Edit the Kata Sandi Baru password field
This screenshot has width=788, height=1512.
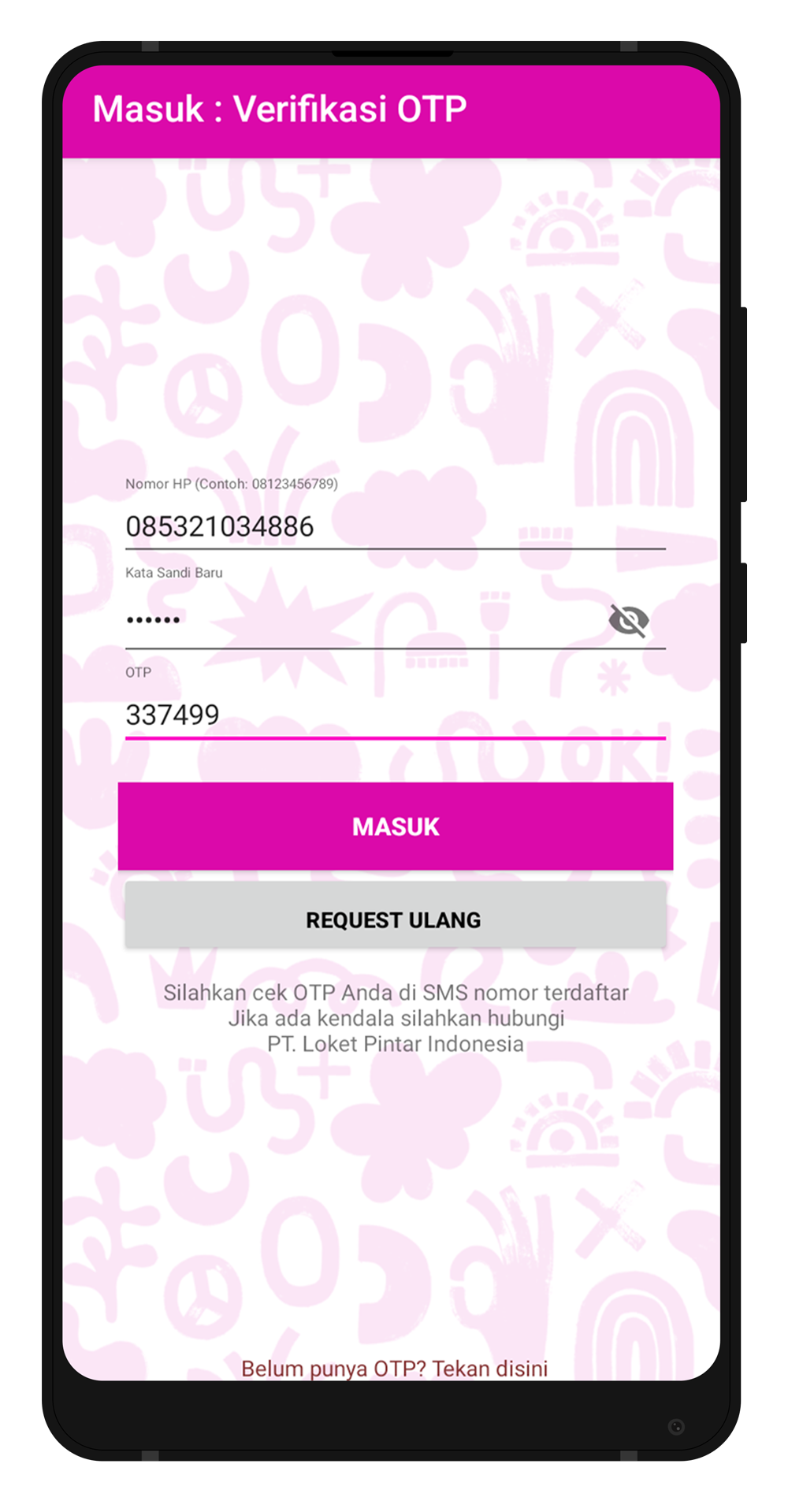[x=355, y=621]
